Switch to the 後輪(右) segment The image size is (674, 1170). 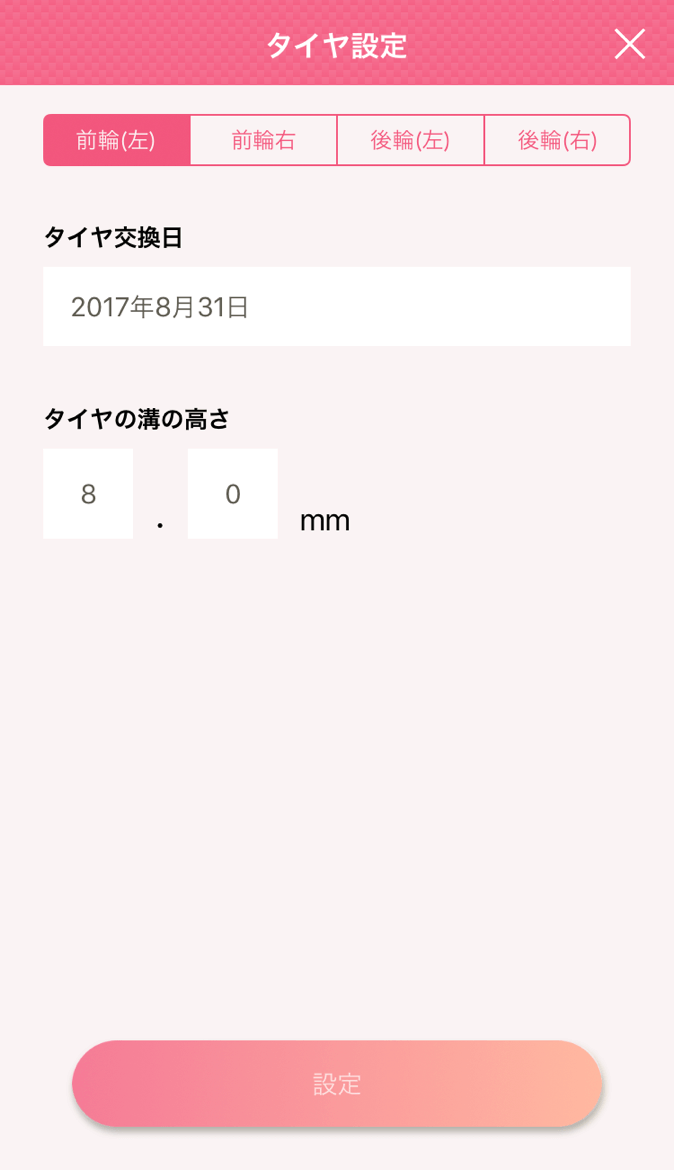[558, 140]
